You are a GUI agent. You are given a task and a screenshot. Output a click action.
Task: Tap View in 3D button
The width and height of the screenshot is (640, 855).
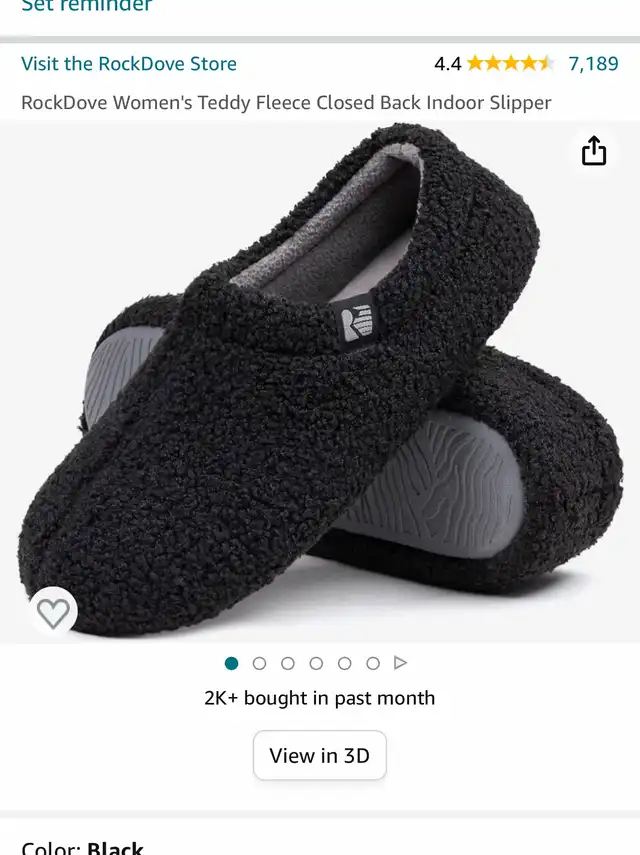[x=319, y=756]
